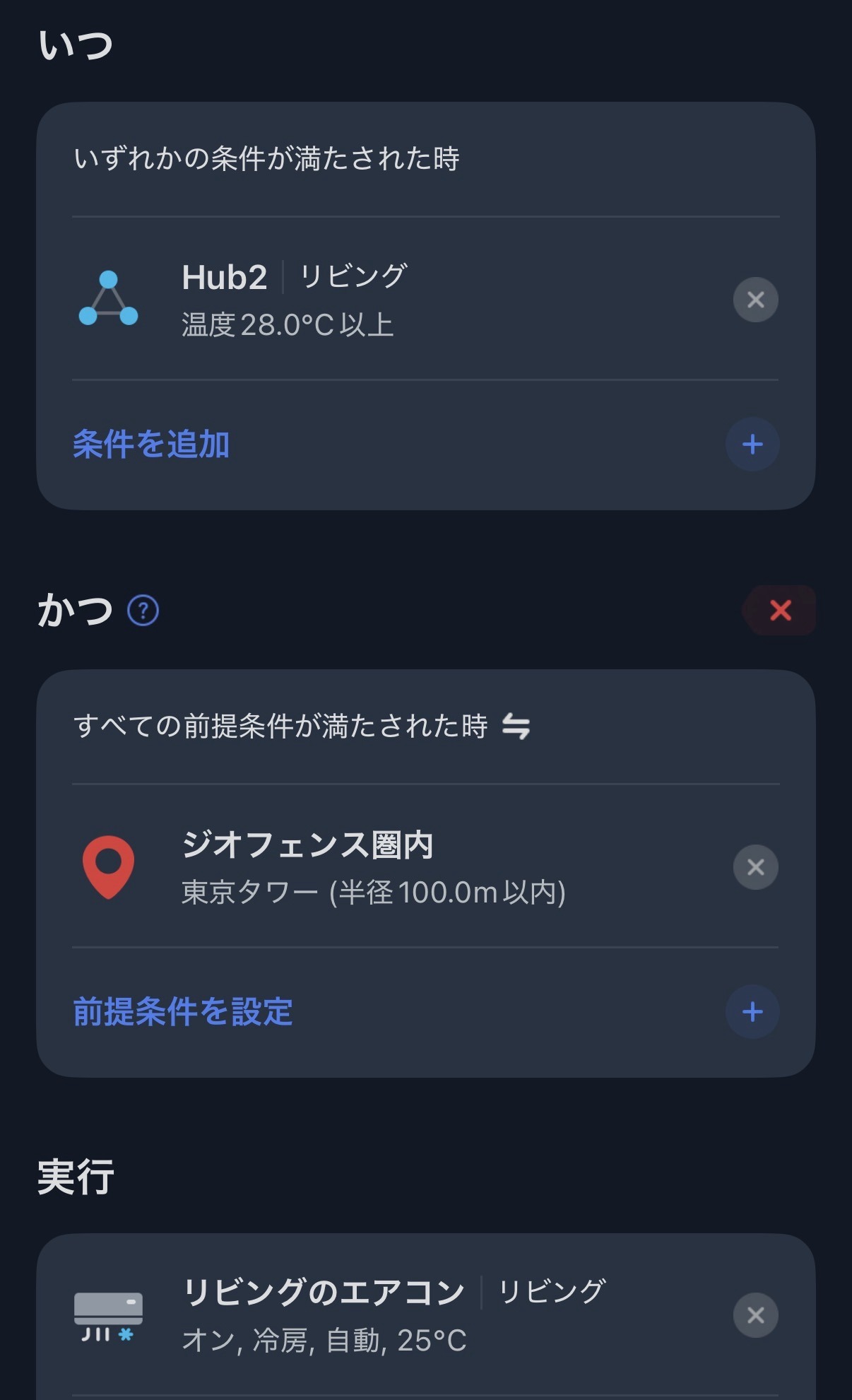852x1400 pixels.
Task: Tap the 条件を追加 plus button
Action: point(752,445)
